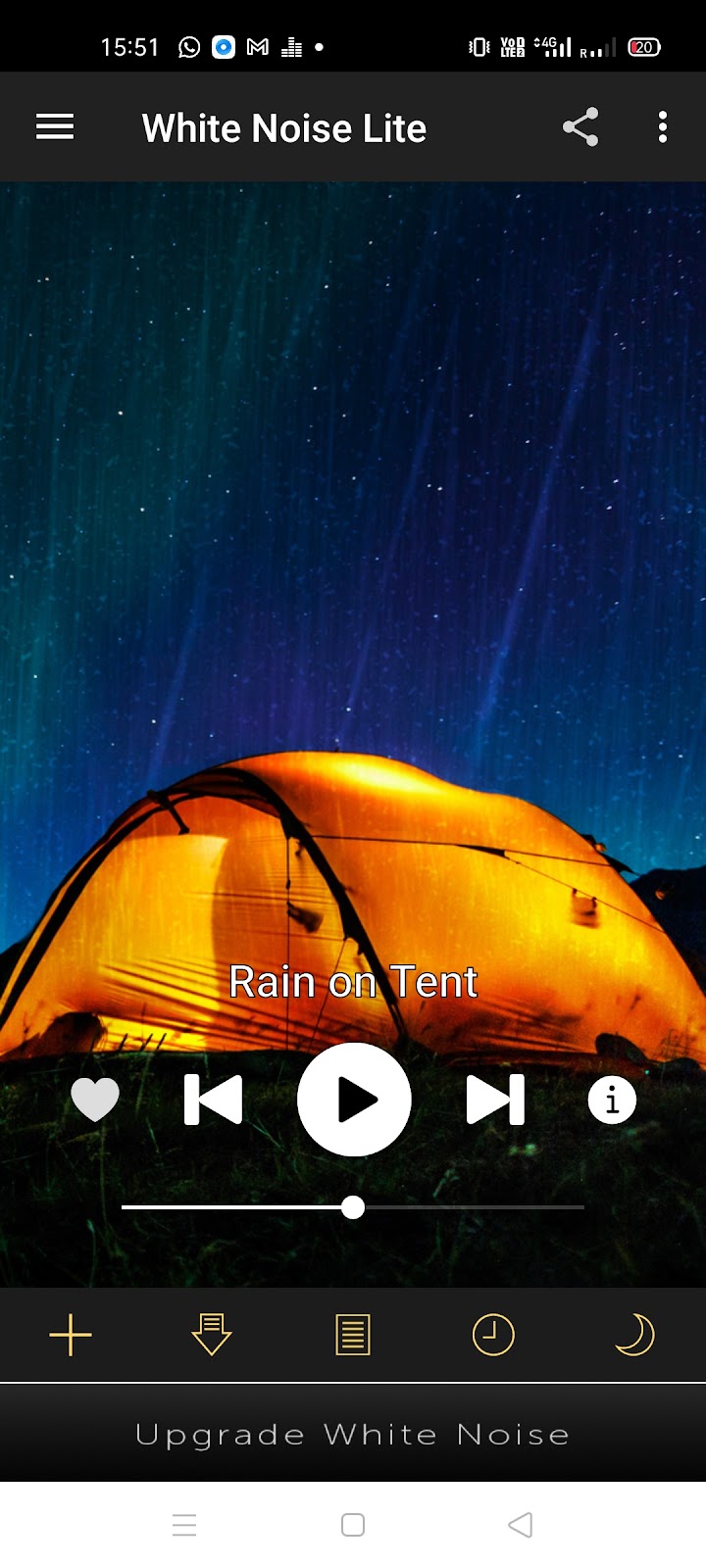The width and height of the screenshot is (706, 1568).
Task: Share the current sound
Action: point(580,127)
